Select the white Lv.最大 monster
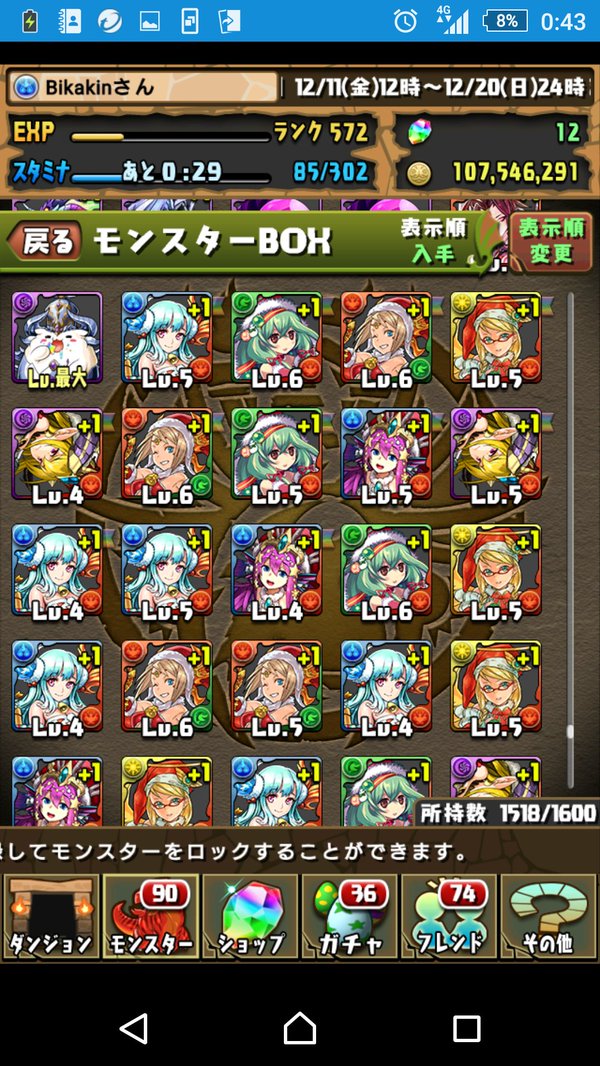This screenshot has height=1066, width=600. point(57,339)
